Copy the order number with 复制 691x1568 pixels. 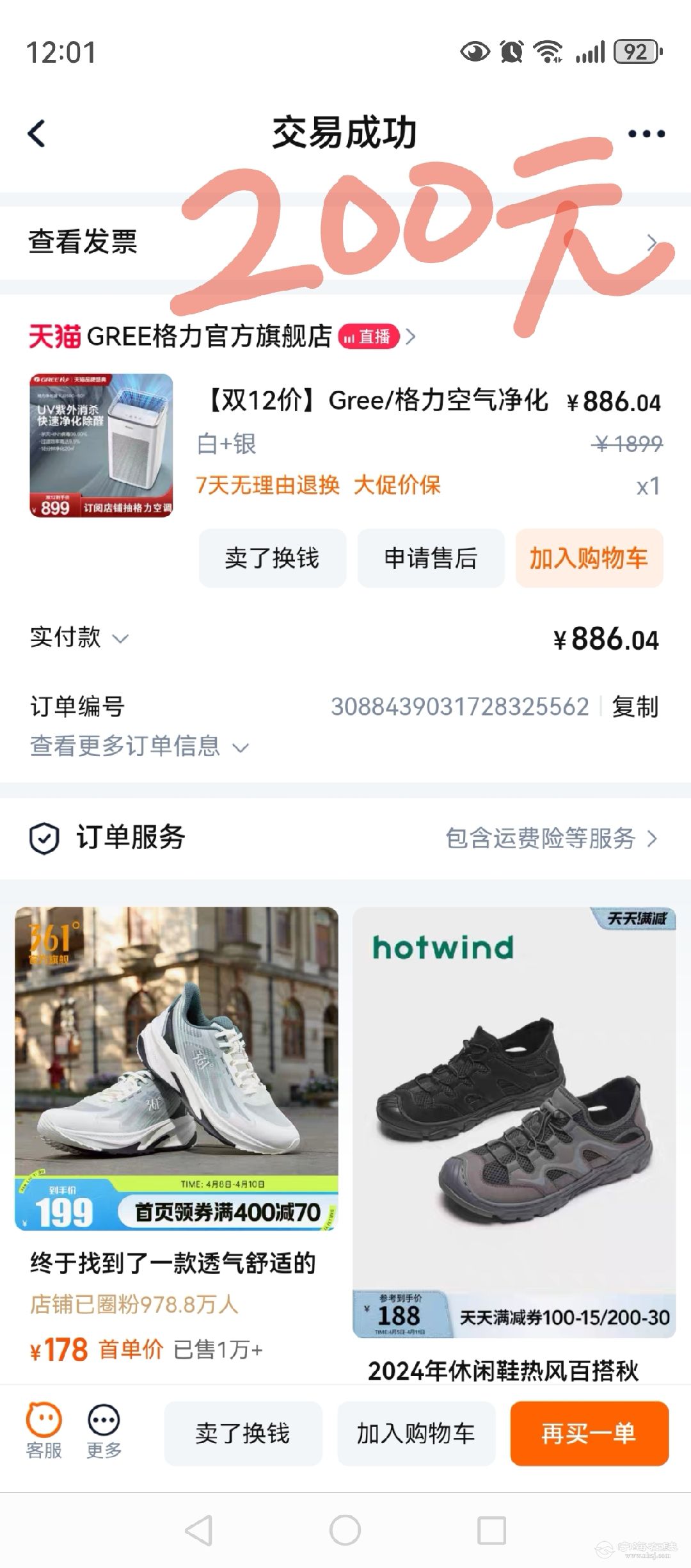635,707
